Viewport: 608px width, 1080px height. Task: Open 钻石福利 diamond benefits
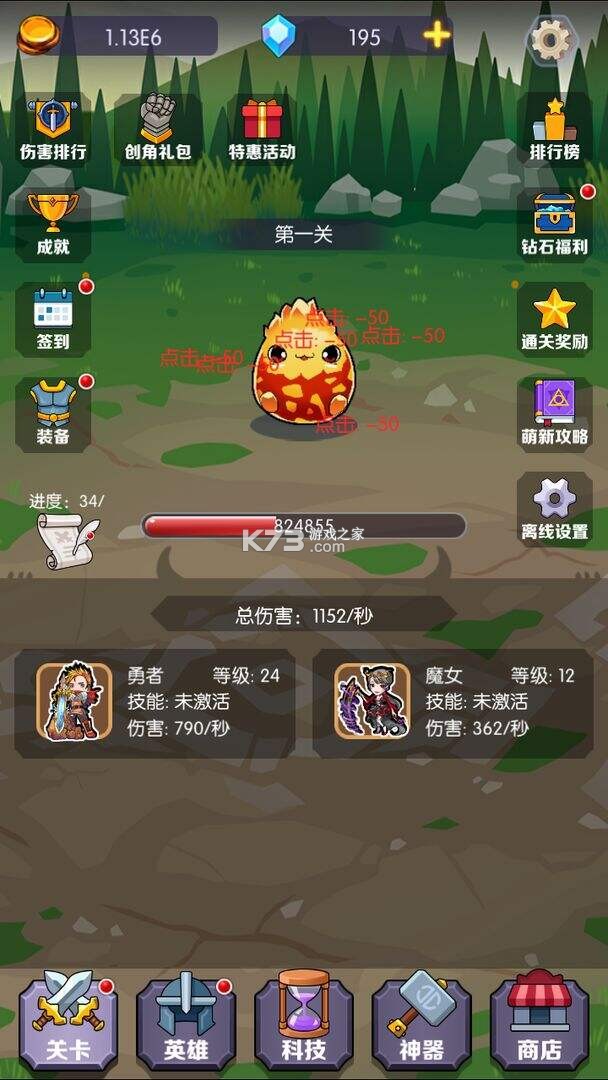click(554, 225)
